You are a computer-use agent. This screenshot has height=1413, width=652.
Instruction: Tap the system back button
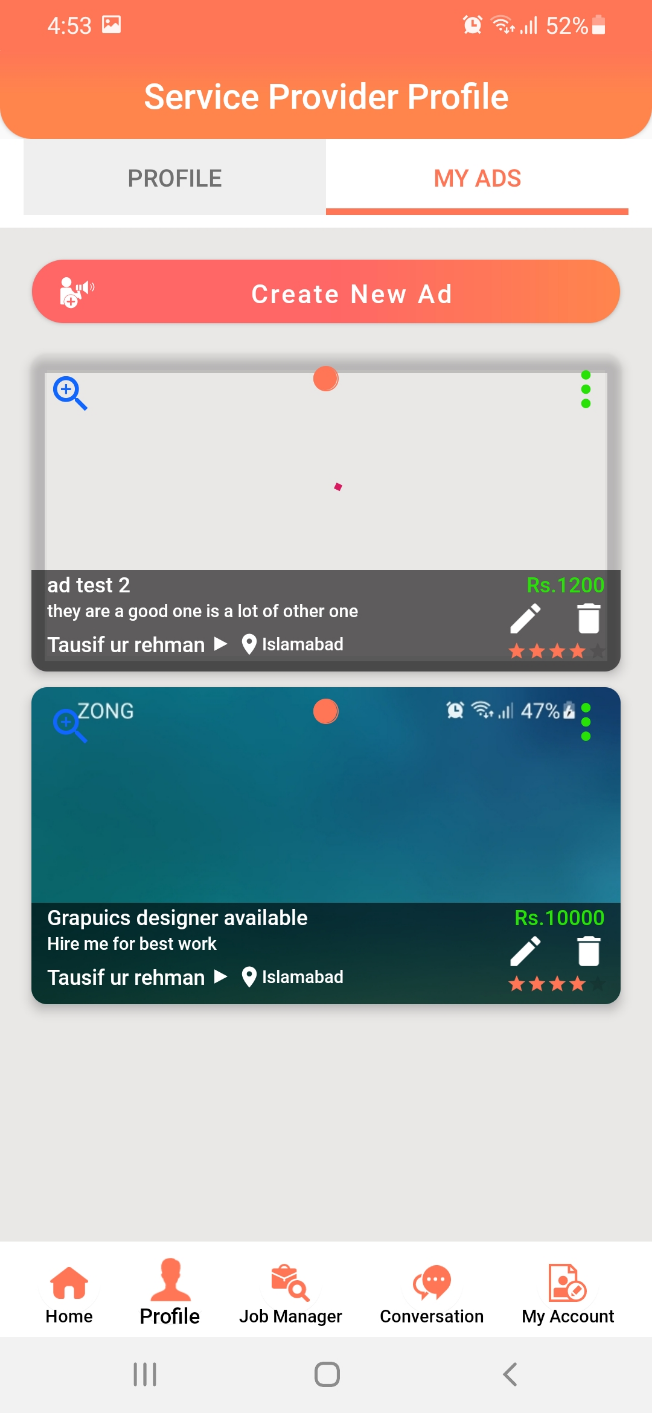[x=510, y=1375]
